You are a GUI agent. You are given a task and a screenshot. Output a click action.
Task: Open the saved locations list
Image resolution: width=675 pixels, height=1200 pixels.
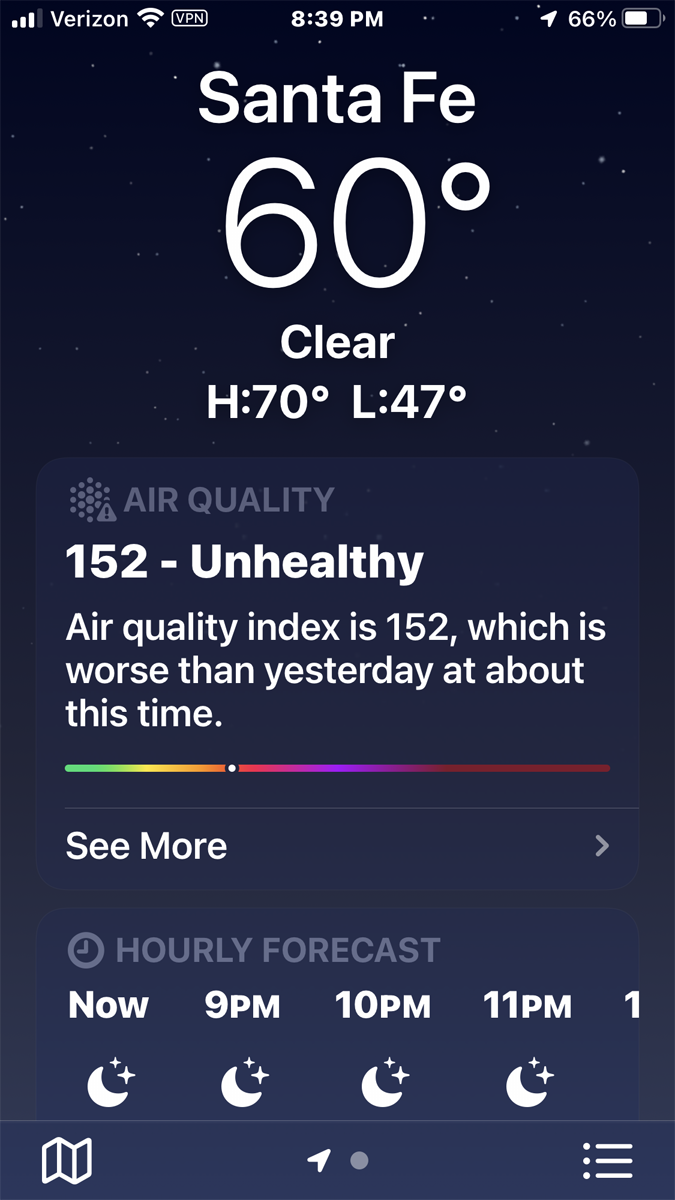point(607,1161)
